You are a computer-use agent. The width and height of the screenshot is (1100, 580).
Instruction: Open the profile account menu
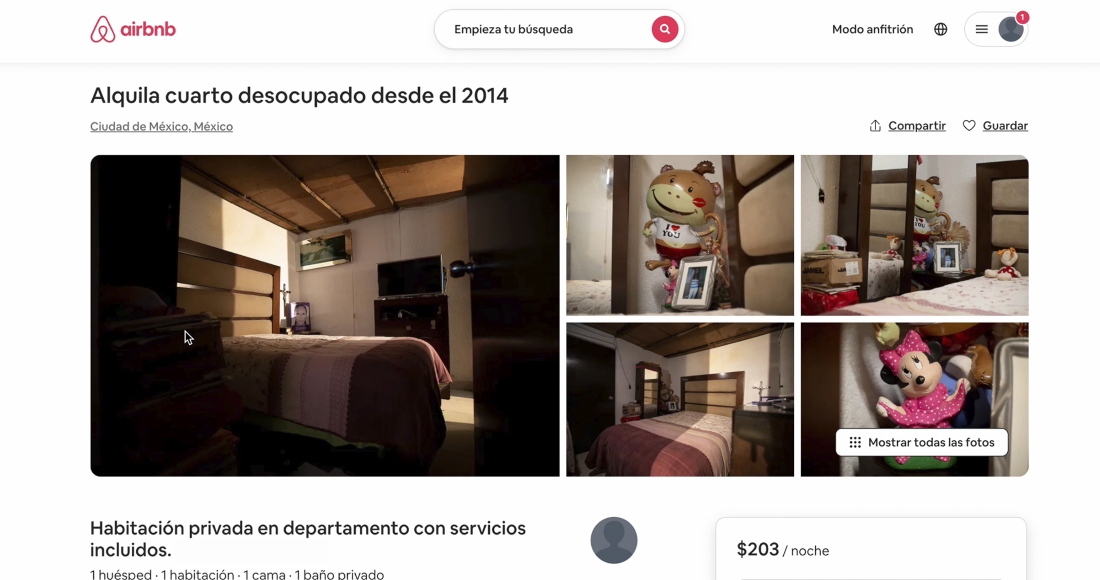(x=996, y=30)
